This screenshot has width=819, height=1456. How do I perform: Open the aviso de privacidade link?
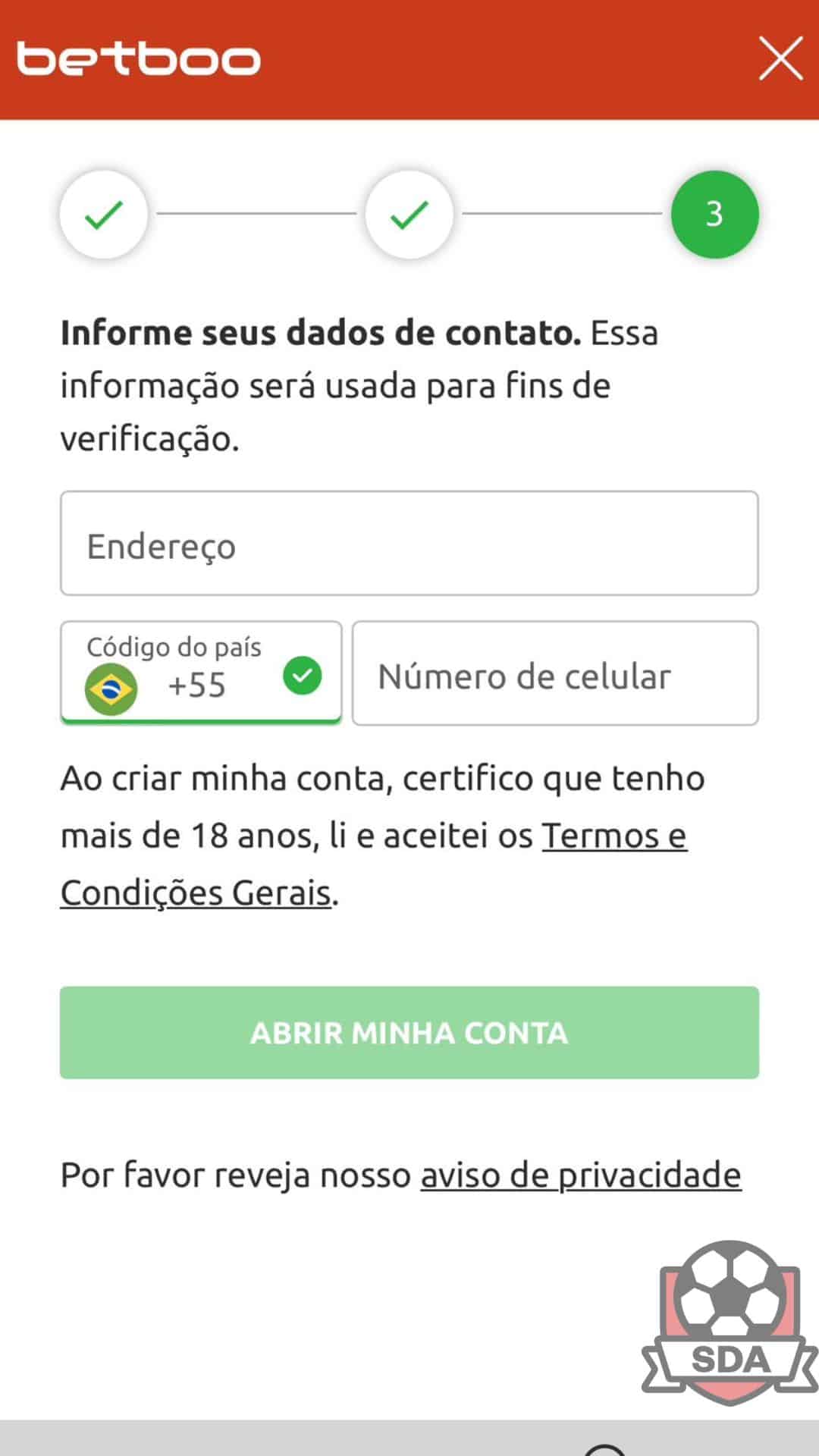point(581,1175)
